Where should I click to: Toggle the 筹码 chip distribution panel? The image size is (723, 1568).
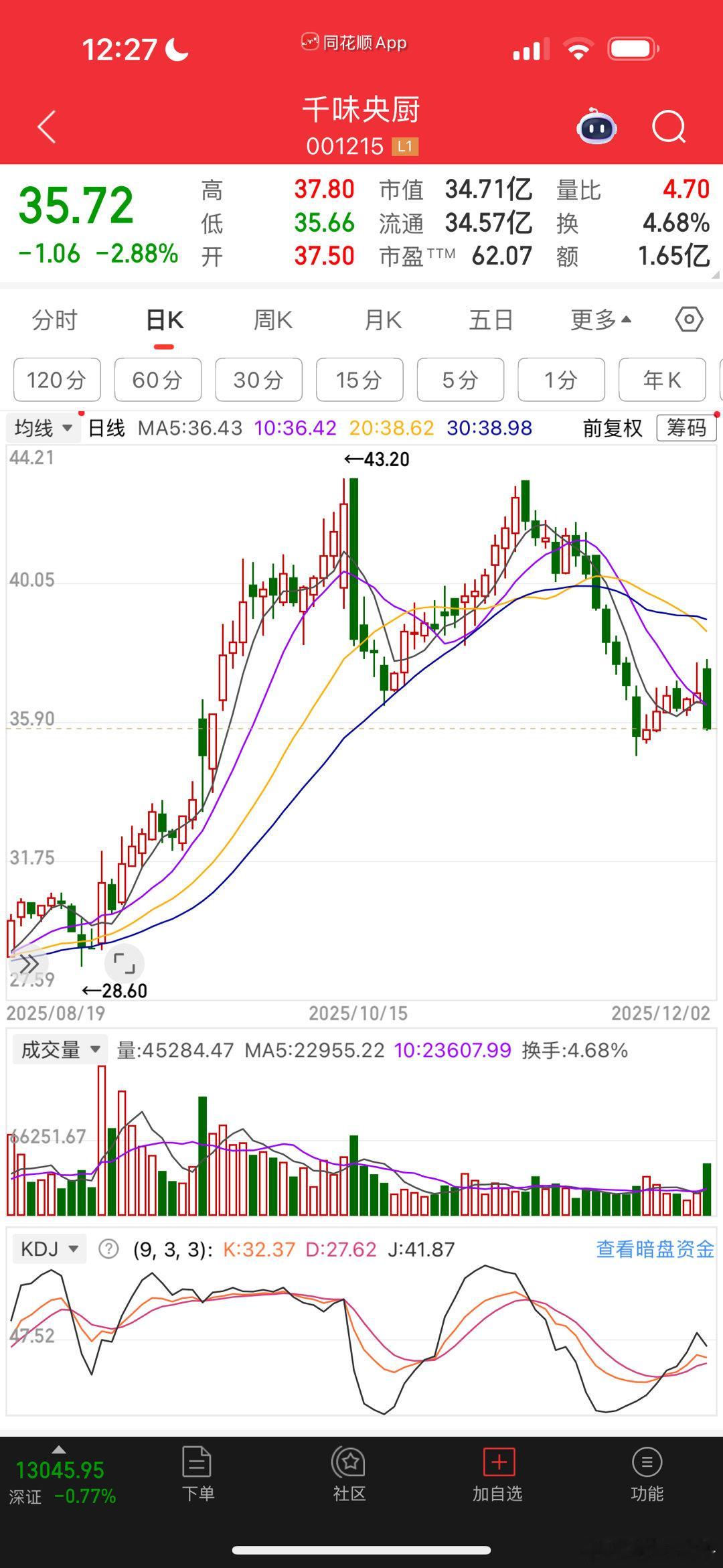click(x=685, y=427)
